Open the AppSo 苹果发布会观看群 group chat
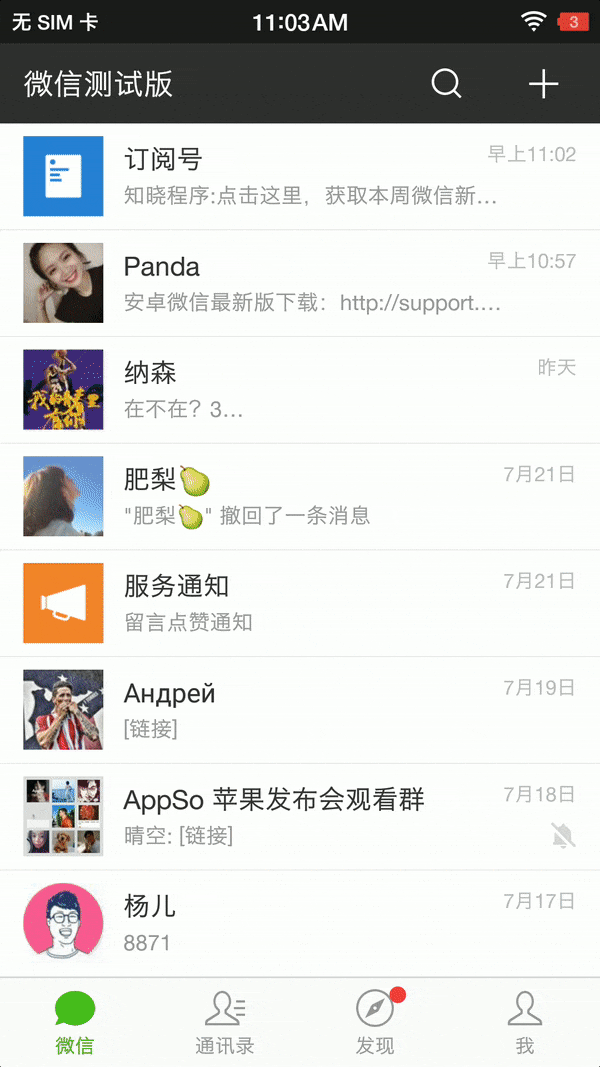Viewport: 600px width, 1067px height. pos(300,817)
